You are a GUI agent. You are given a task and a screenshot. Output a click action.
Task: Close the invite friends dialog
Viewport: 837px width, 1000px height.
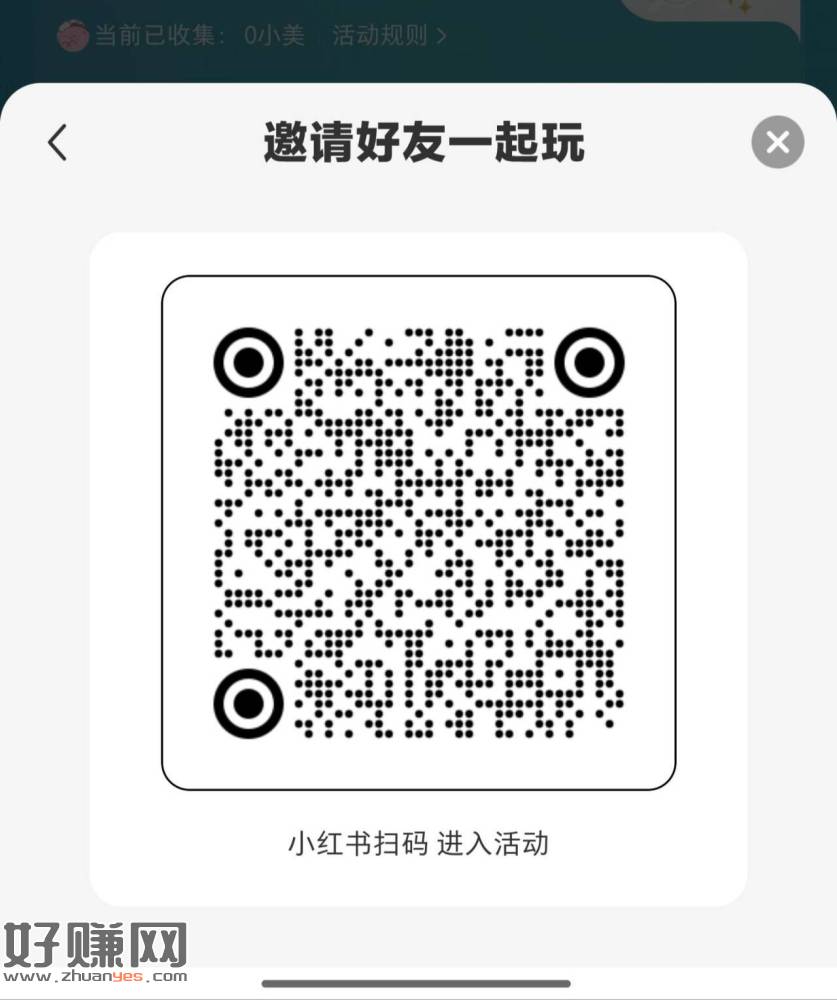(778, 142)
